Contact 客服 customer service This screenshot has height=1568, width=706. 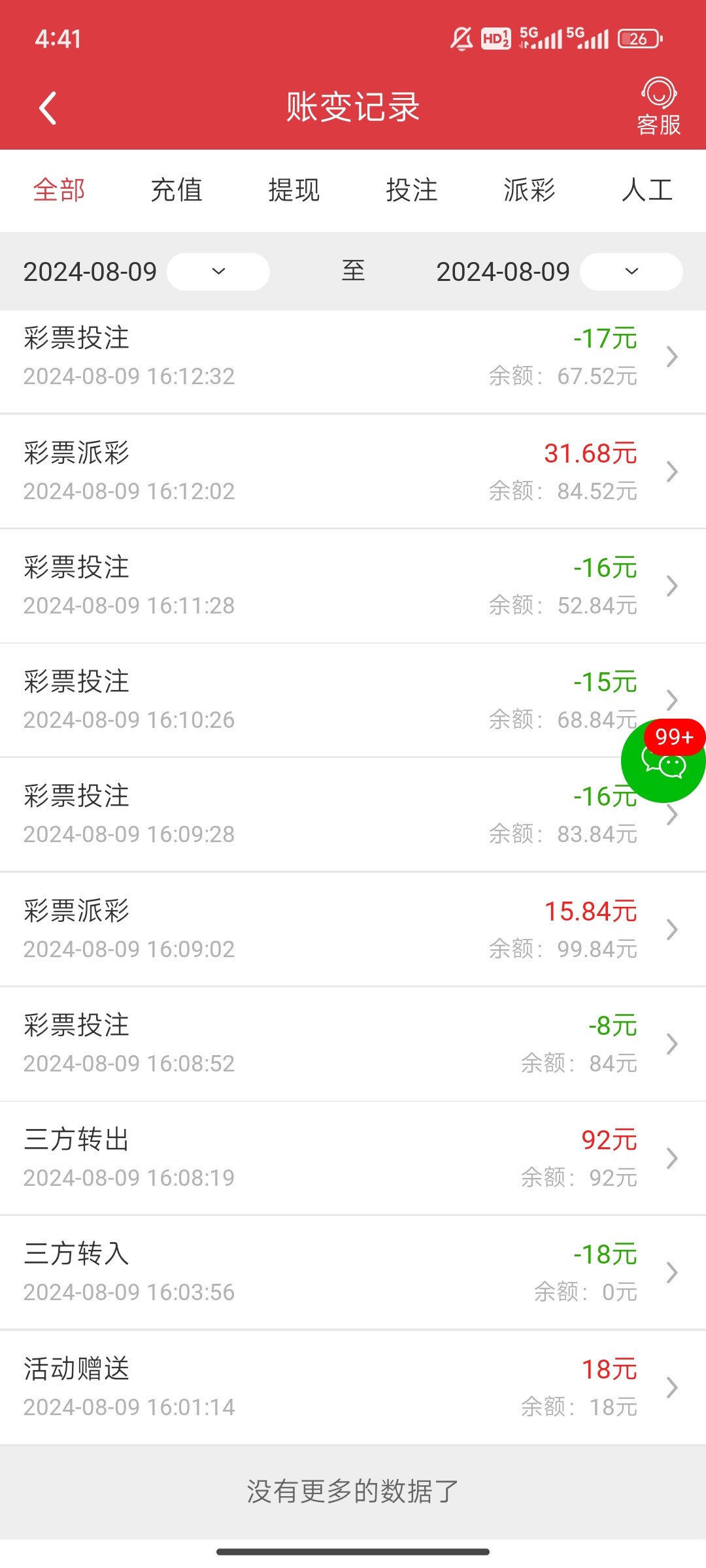658,106
